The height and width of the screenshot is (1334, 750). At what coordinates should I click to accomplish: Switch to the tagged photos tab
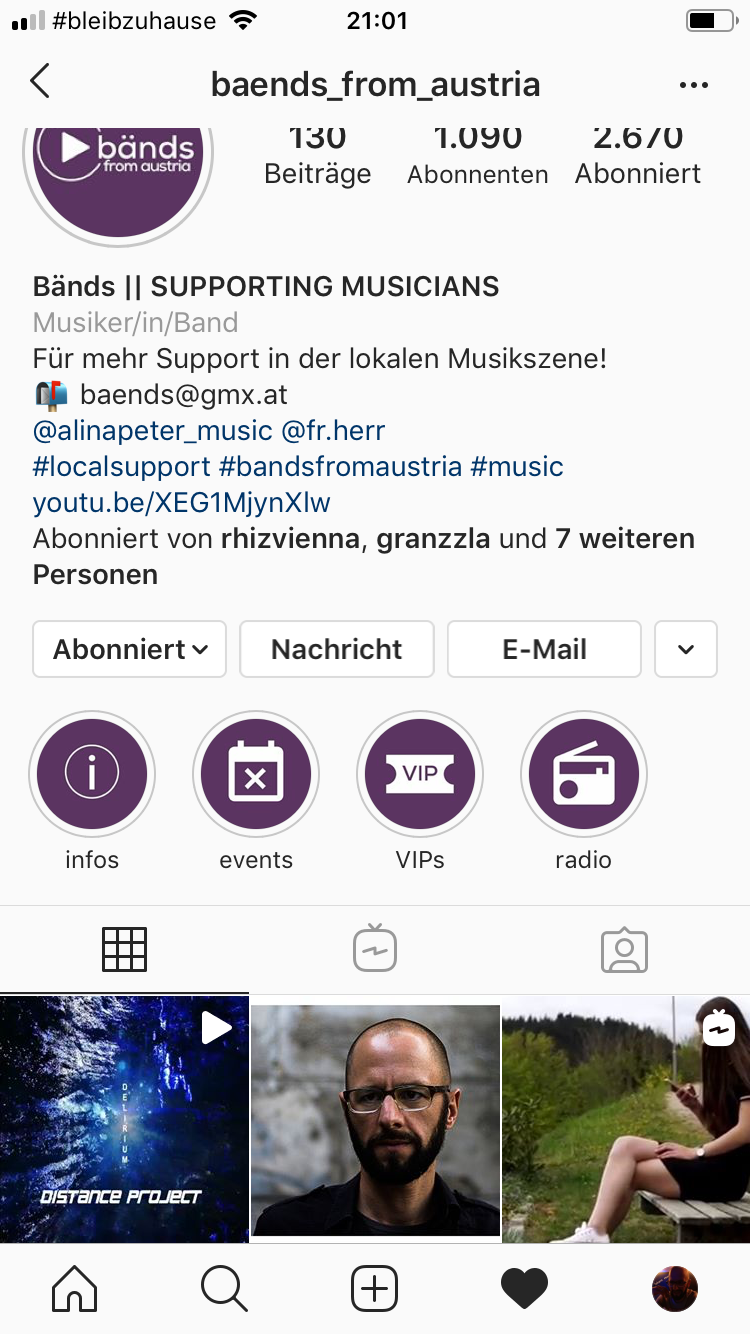[x=624, y=950]
